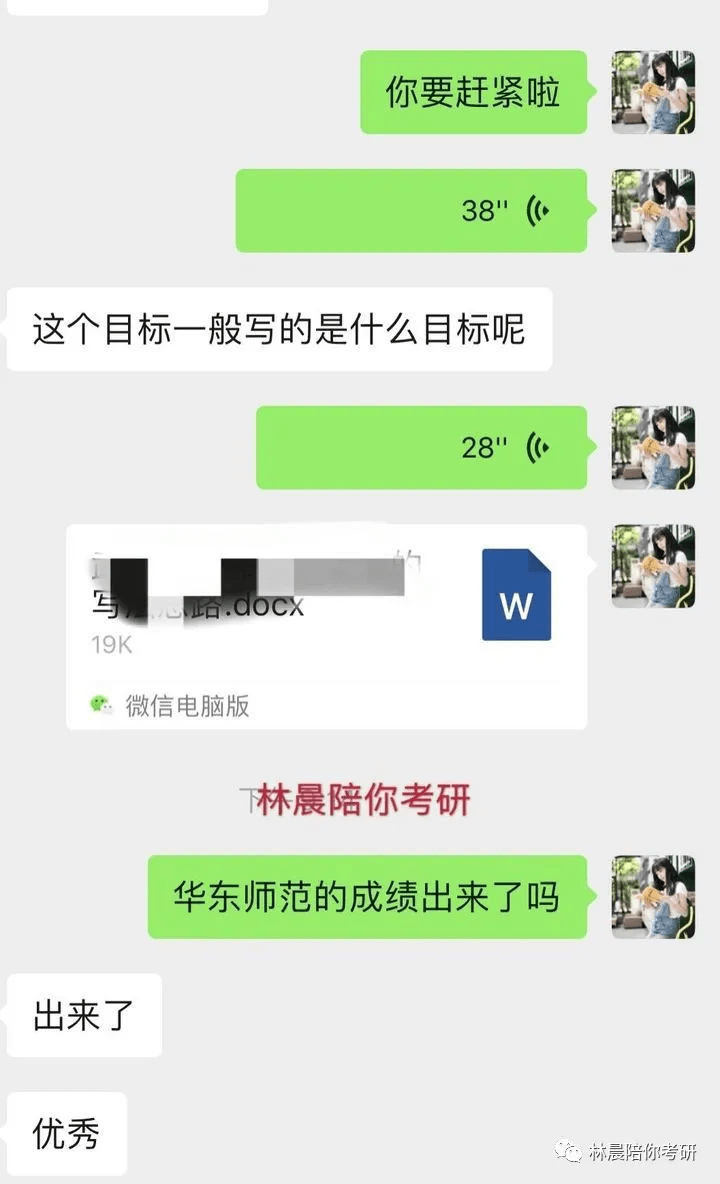
Task: Tap the avatar next to 华东师范的成绩出来了吗
Action: [x=653, y=897]
